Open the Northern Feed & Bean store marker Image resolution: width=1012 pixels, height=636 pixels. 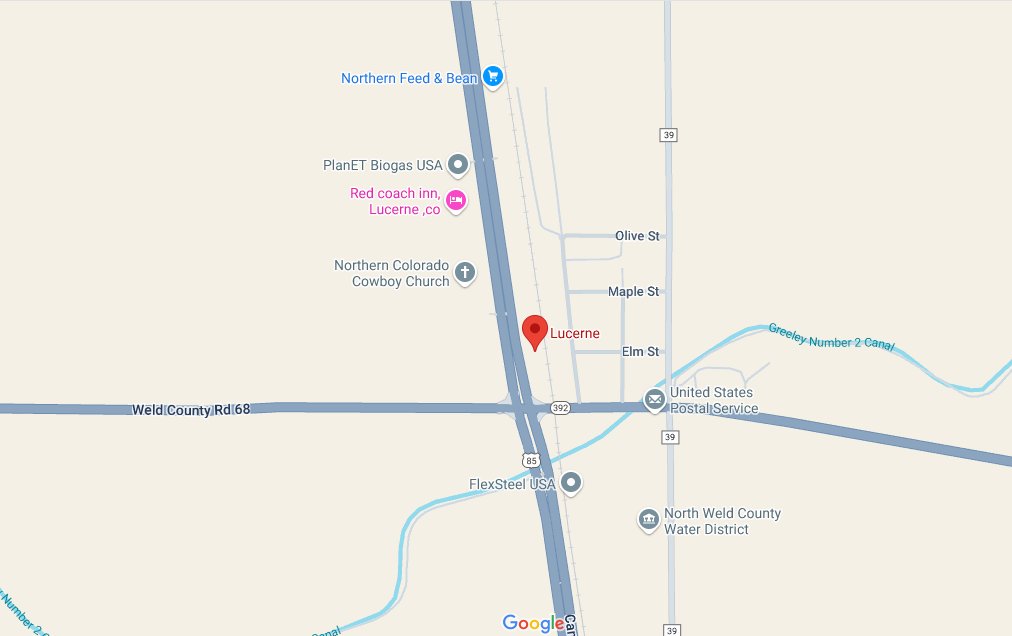point(492,76)
